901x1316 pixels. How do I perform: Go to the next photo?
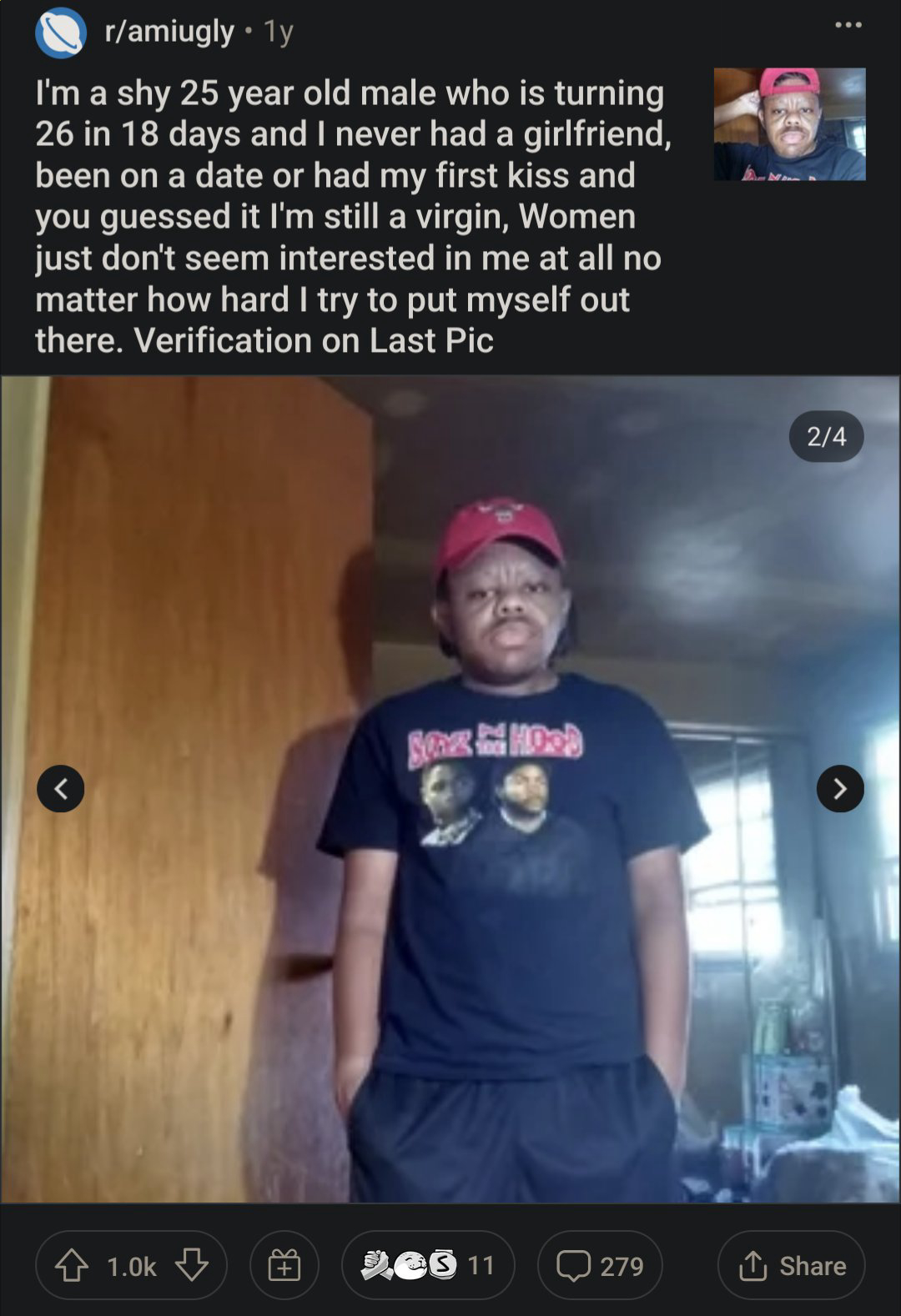point(839,788)
